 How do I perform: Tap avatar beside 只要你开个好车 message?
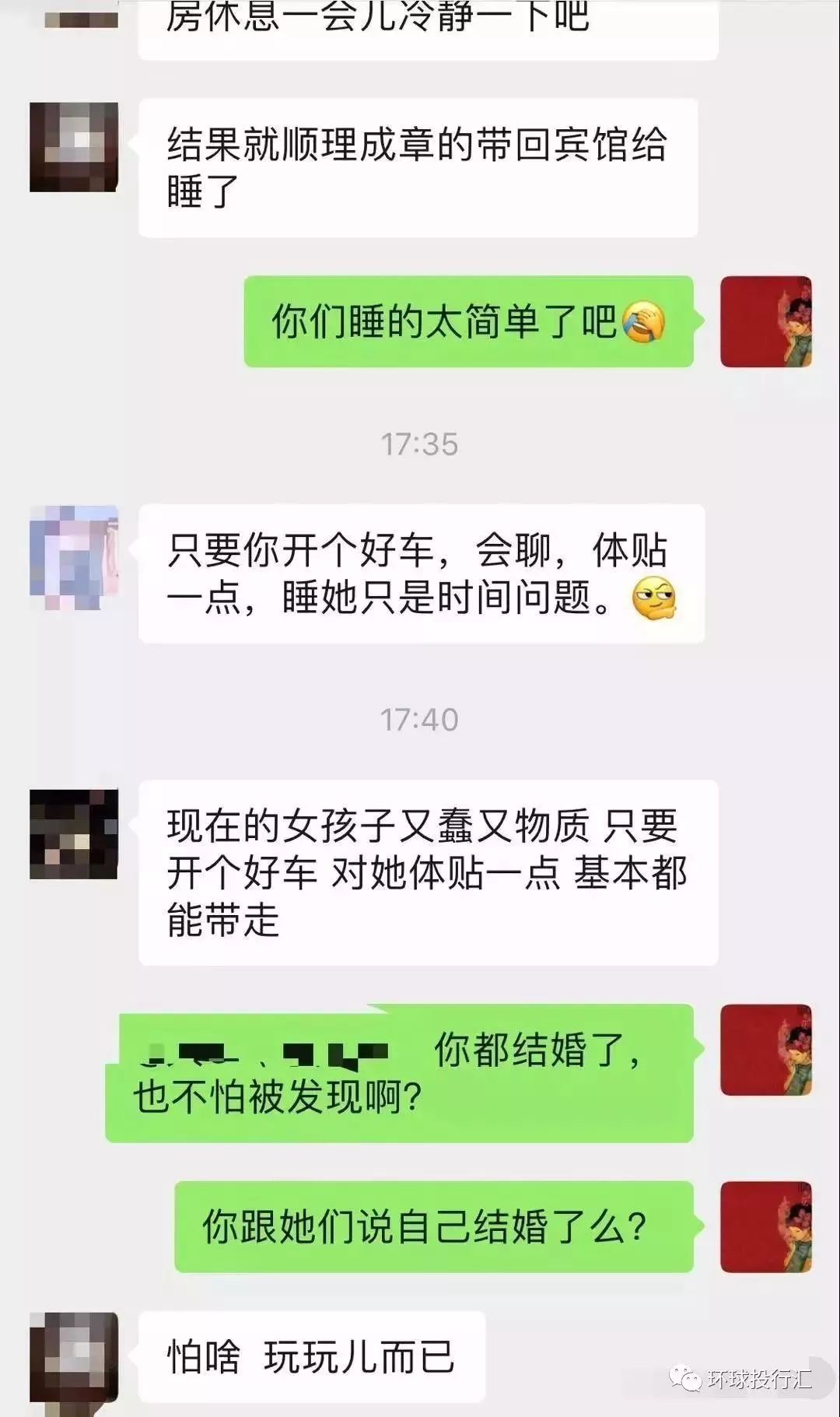(74, 558)
